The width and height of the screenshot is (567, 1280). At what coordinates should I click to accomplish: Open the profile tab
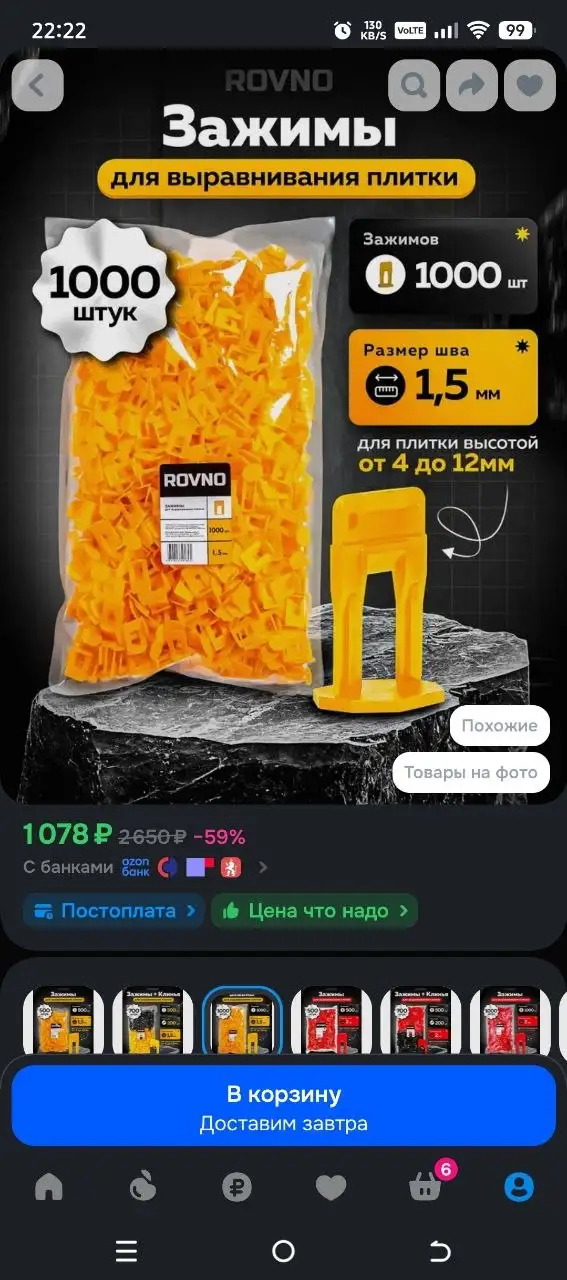click(x=519, y=1187)
